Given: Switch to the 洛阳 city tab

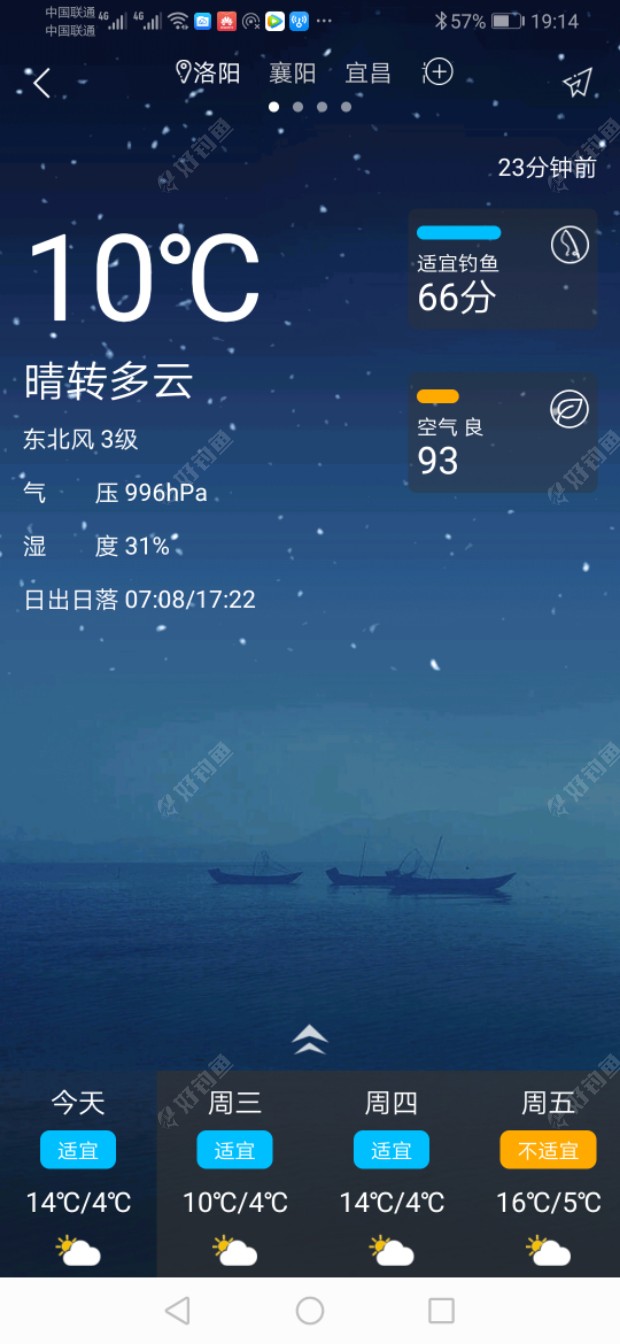Looking at the screenshot, I should [x=209, y=73].
